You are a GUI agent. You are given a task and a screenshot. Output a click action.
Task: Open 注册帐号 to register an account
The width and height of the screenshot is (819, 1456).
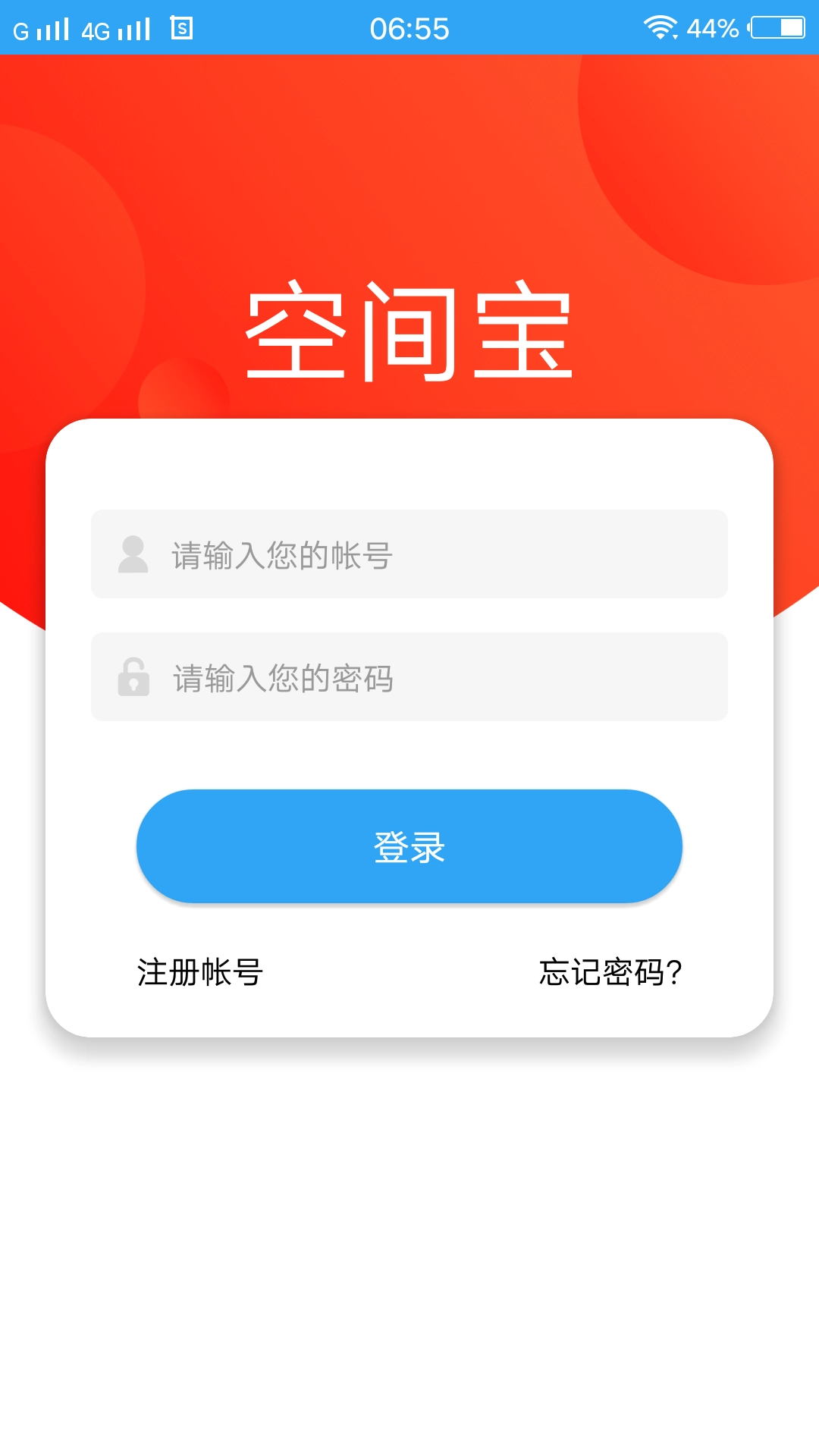(x=200, y=972)
